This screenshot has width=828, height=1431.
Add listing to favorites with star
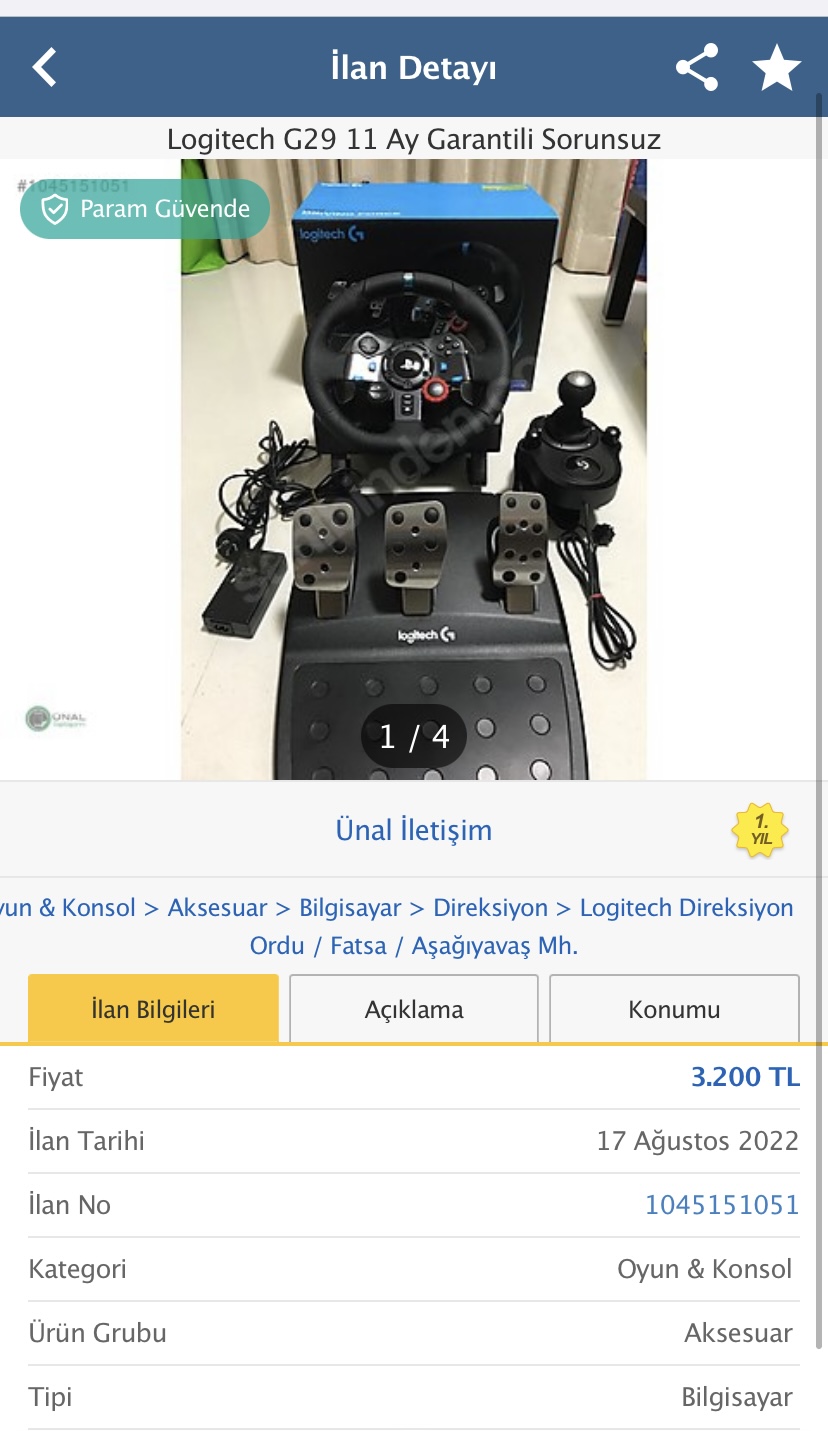pos(776,69)
